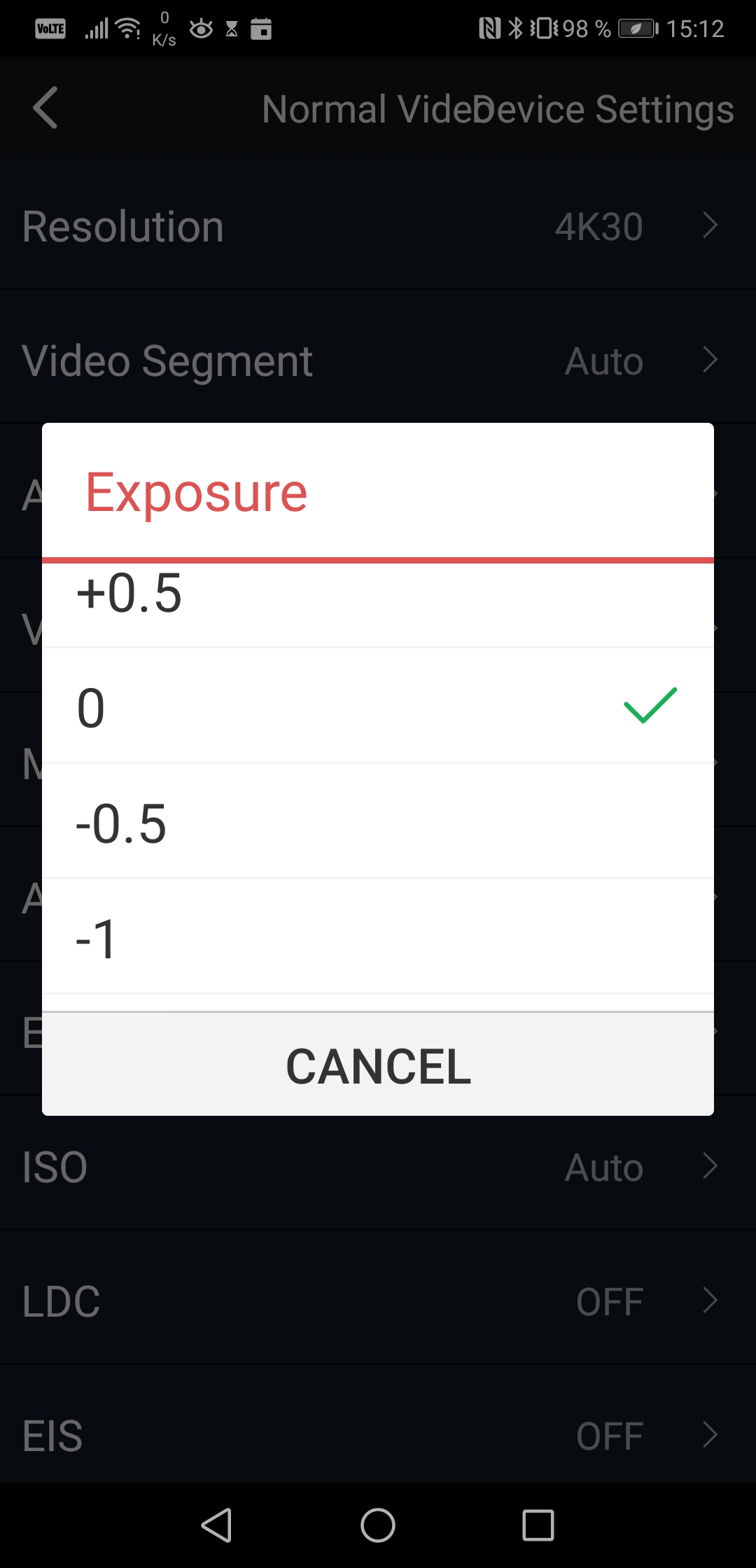Choose exposure value 0
756x1568 pixels.
[x=378, y=706]
